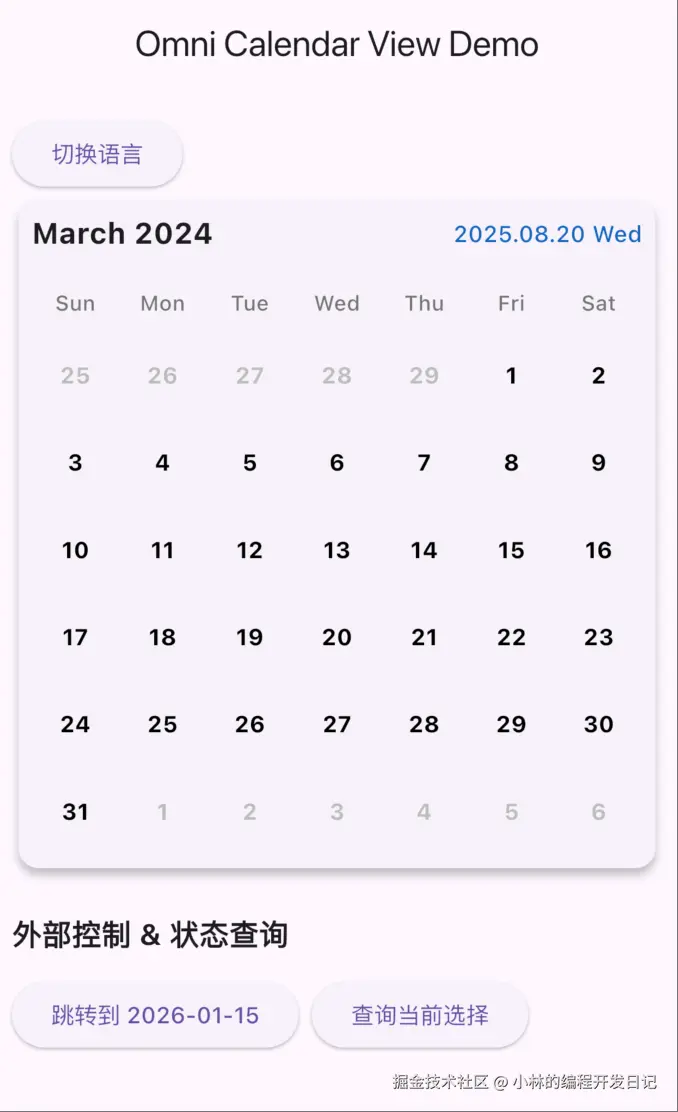Select March 30 in the calendar

(598, 724)
